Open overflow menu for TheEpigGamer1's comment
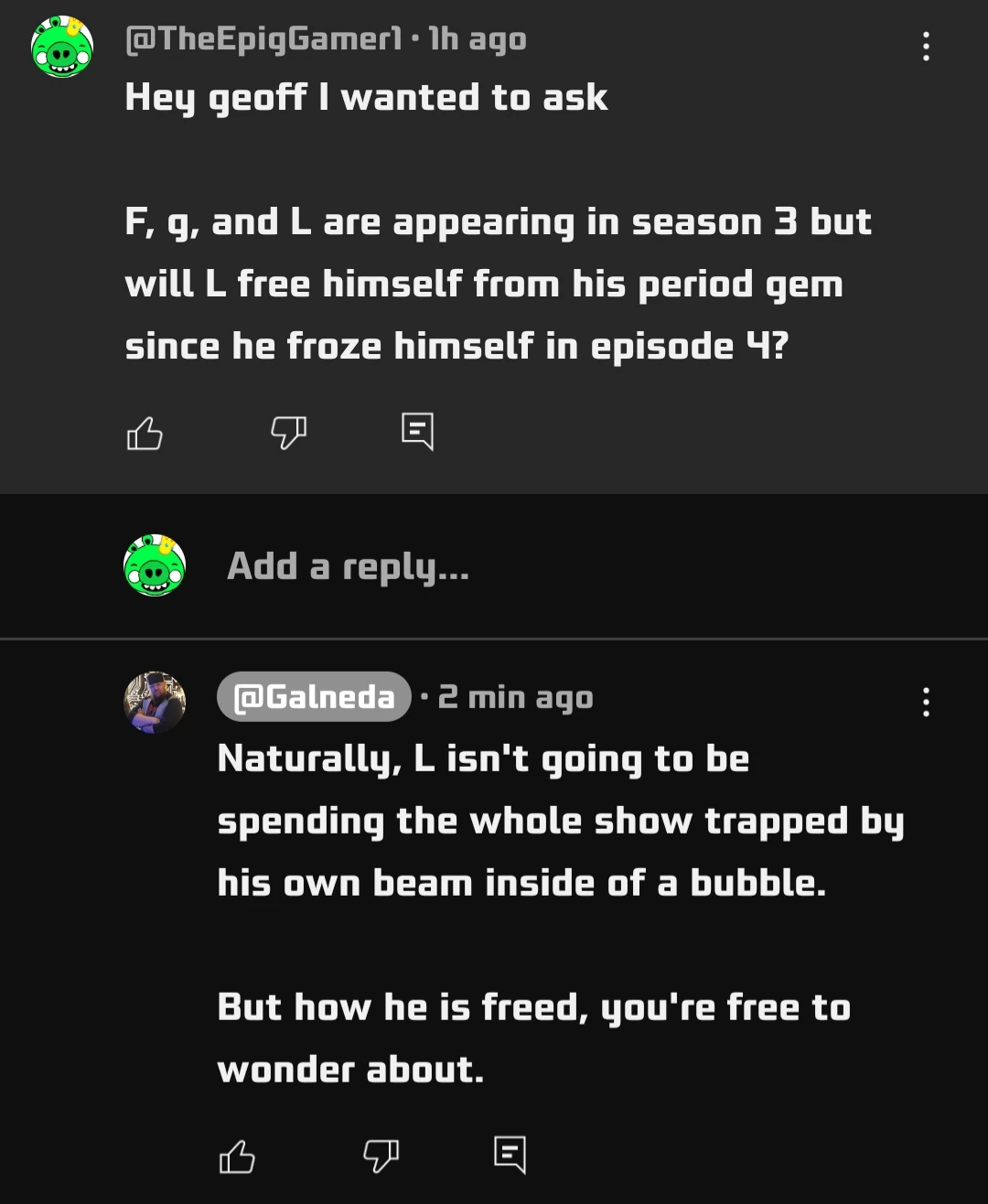 [926, 47]
